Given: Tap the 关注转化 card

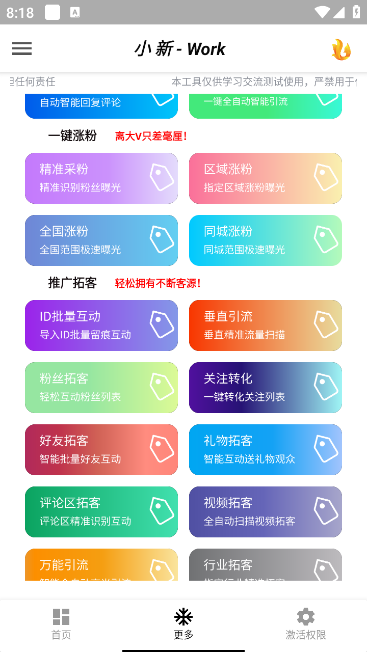Looking at the screenshot, I should pyautogui.click(x=266, y=388).
